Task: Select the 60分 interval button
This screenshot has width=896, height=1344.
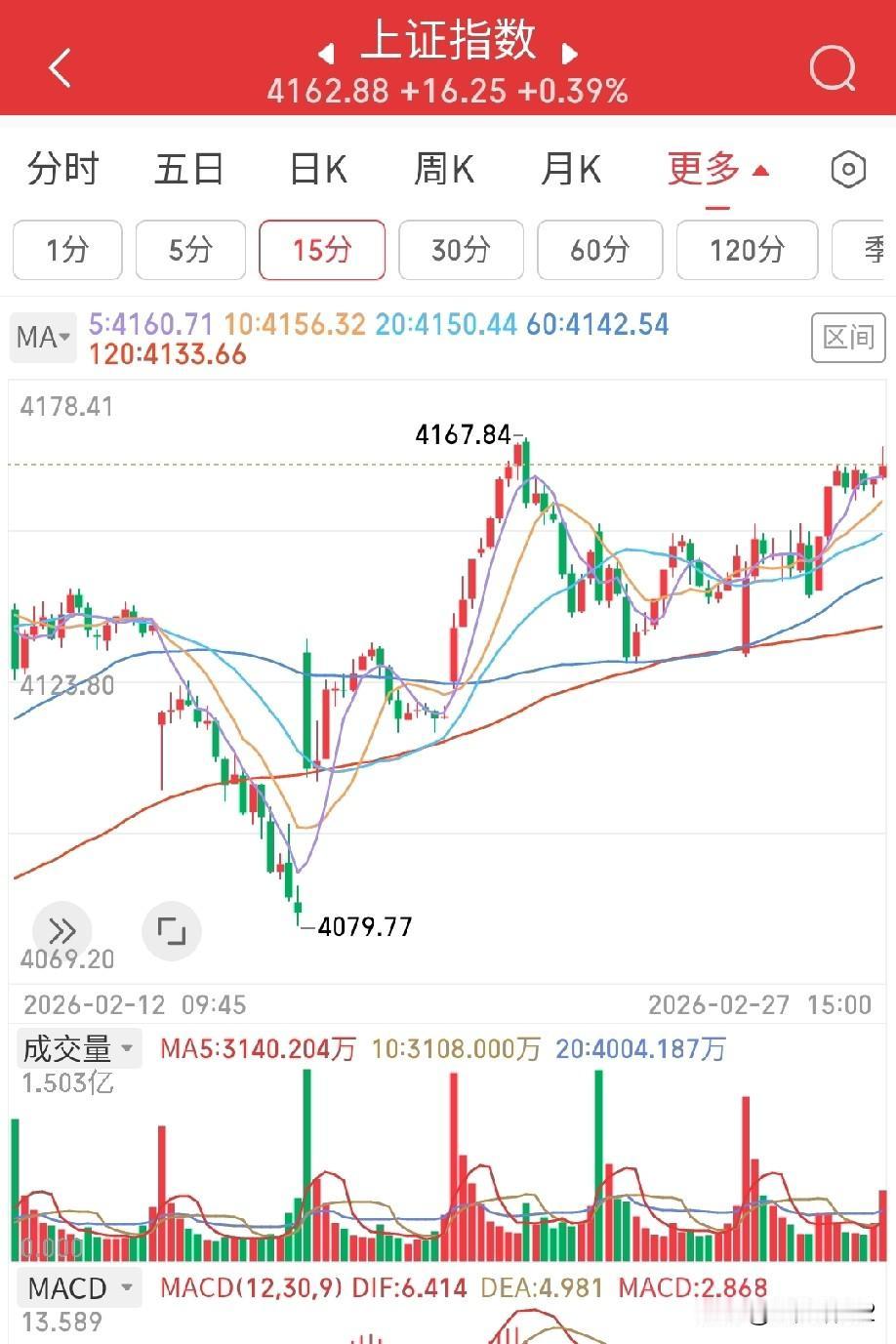Action: click(599, 251)
